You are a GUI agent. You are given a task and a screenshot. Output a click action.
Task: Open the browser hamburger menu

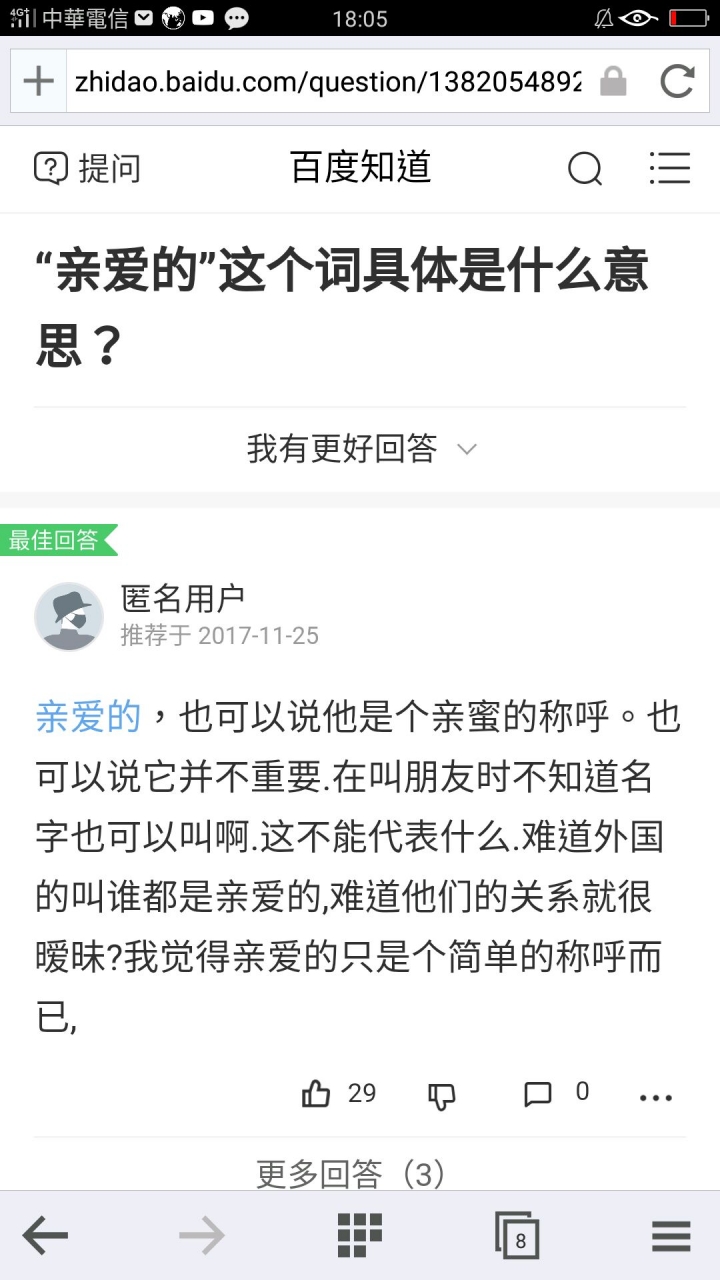(x=671, y=1237)
